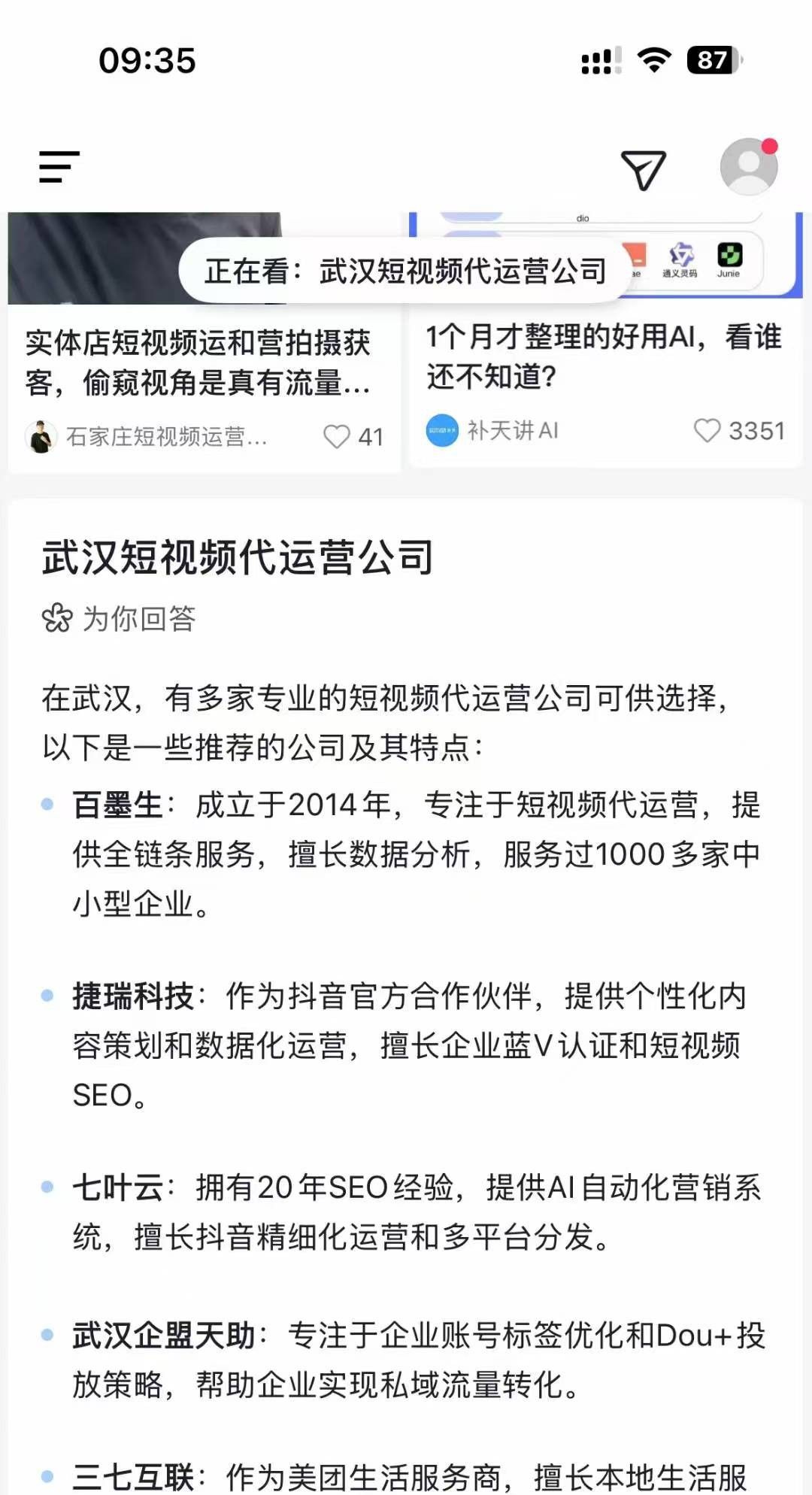812x1495 pixels.
Task: Click the 捷瑞科技 bullet entry
Action: 135,996
